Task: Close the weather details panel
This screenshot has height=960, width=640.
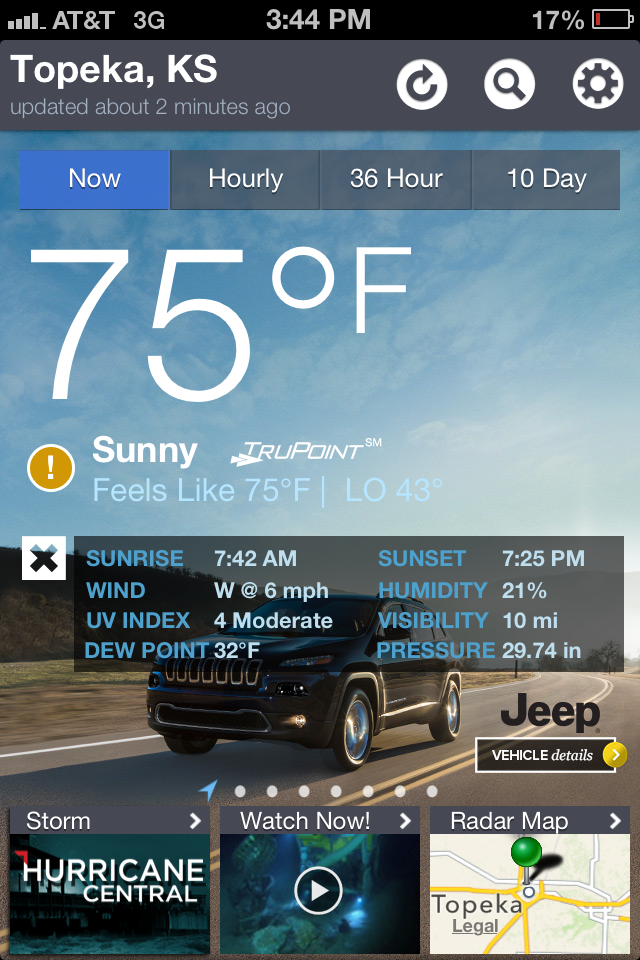Action: [x=43, y=558]
